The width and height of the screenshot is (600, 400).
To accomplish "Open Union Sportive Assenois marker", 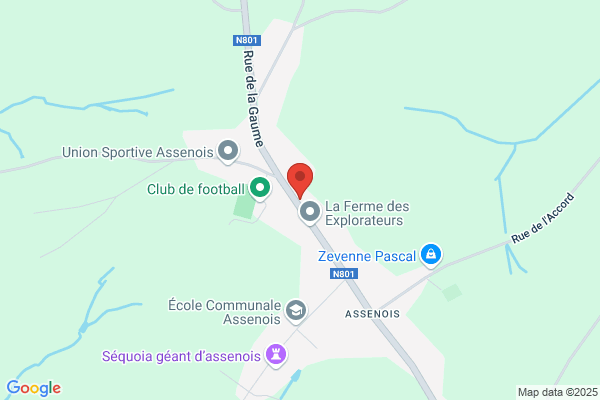I will coord(228,152).
